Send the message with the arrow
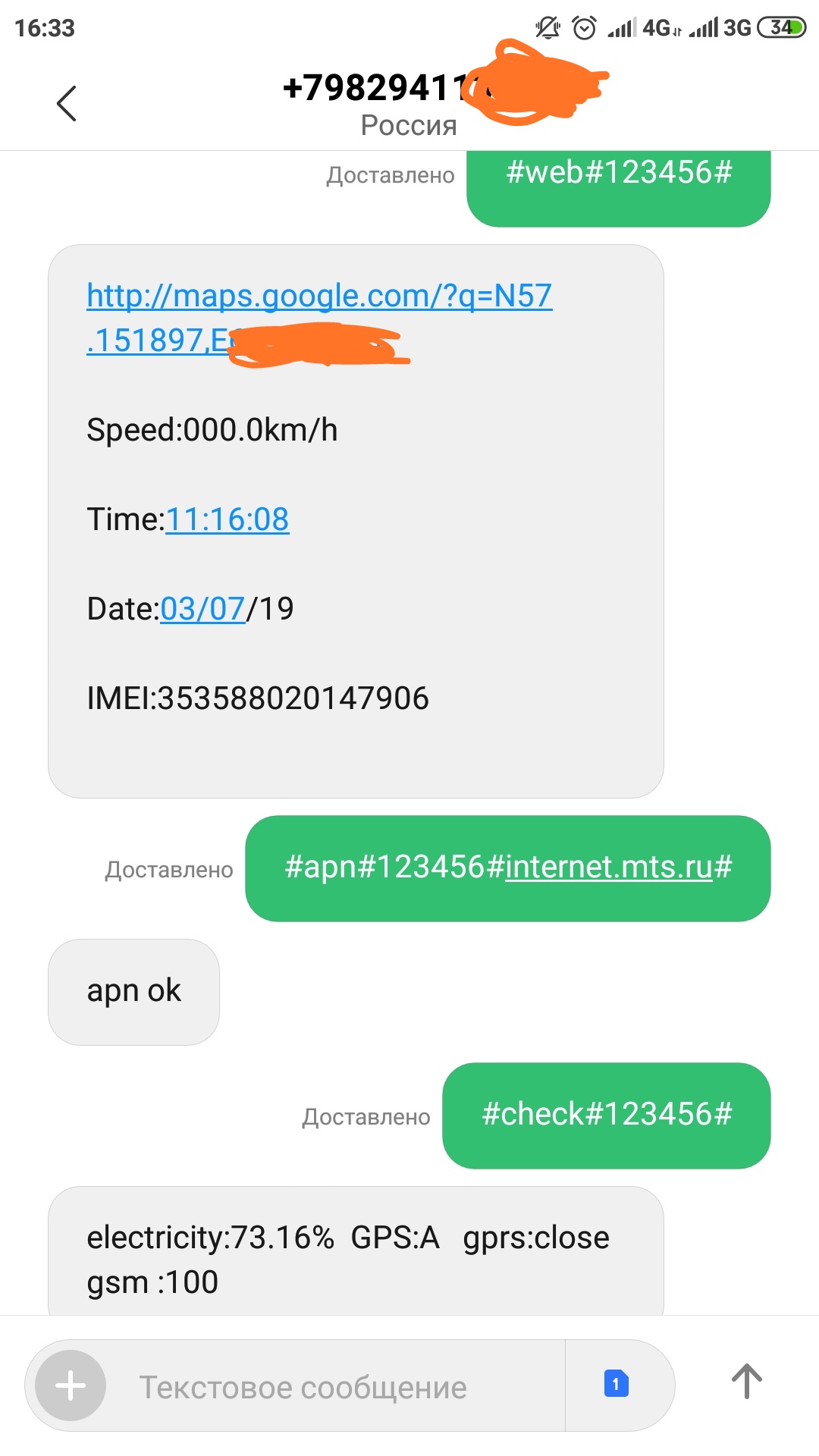 pyautogui.click(x=746, y=1382)
